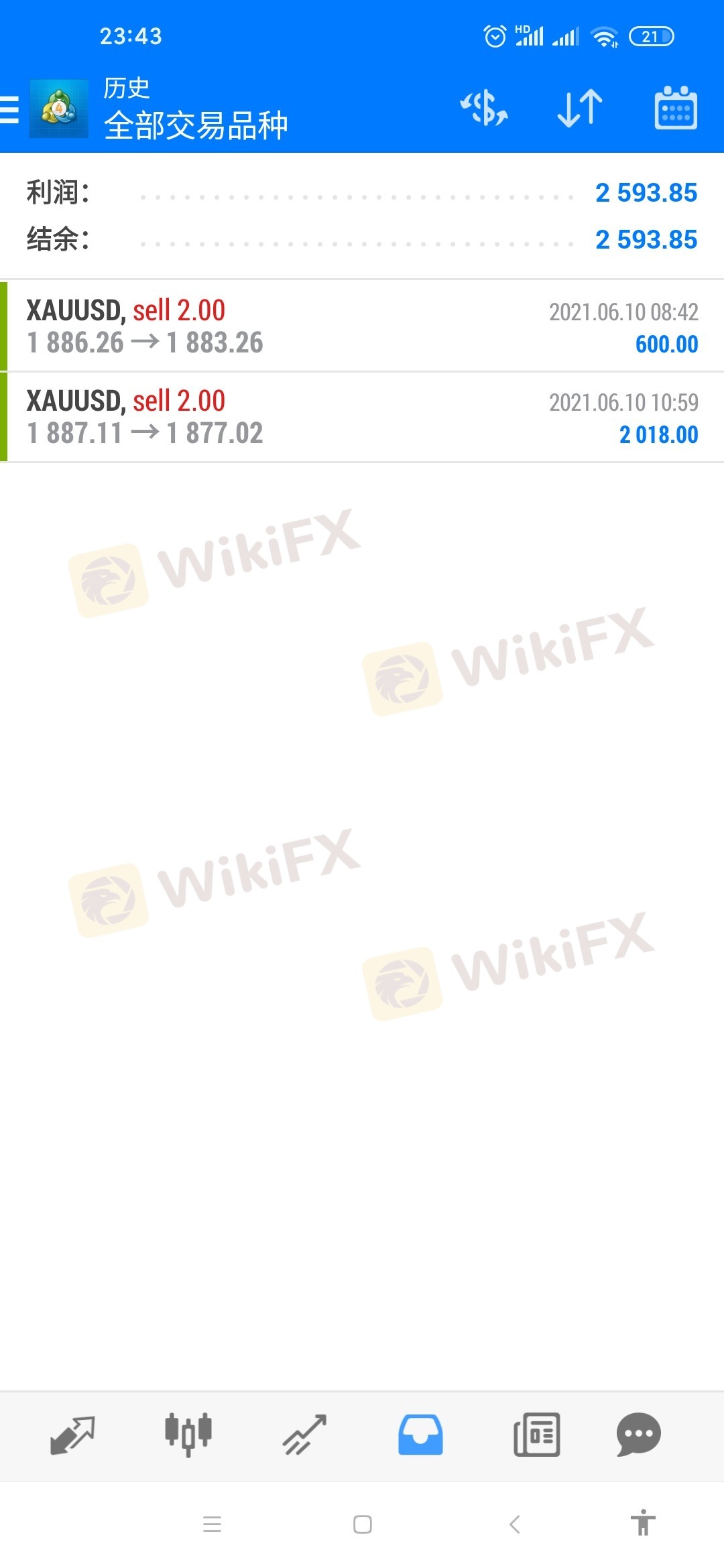
Task: Select the History inbox tab
Action: pyautogui.click(x=420, y=1434)
